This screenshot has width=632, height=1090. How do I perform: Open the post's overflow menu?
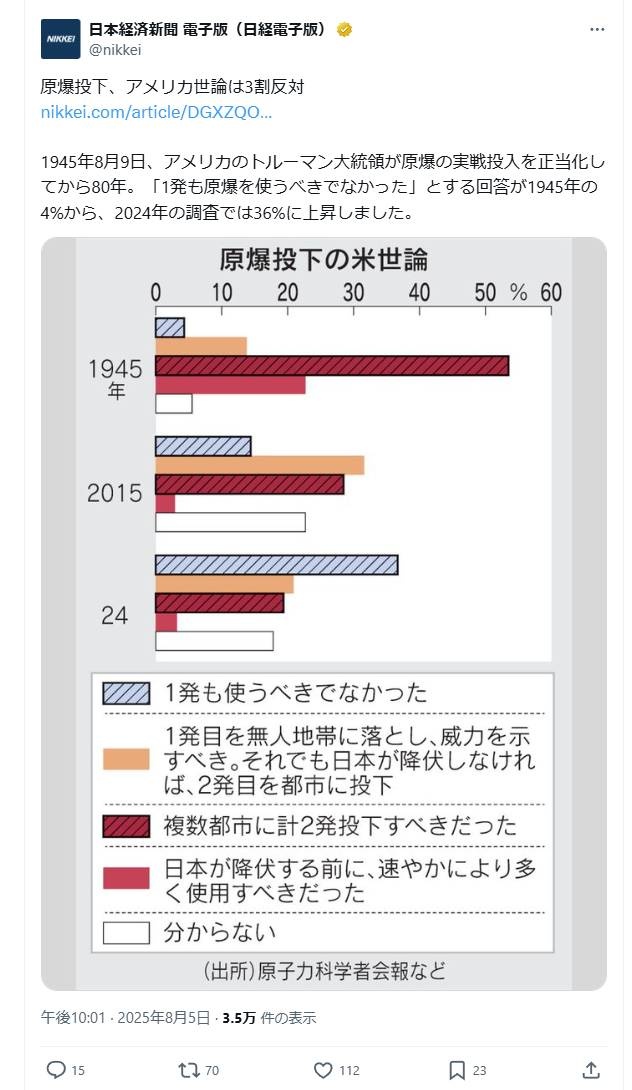coord(597,29)
